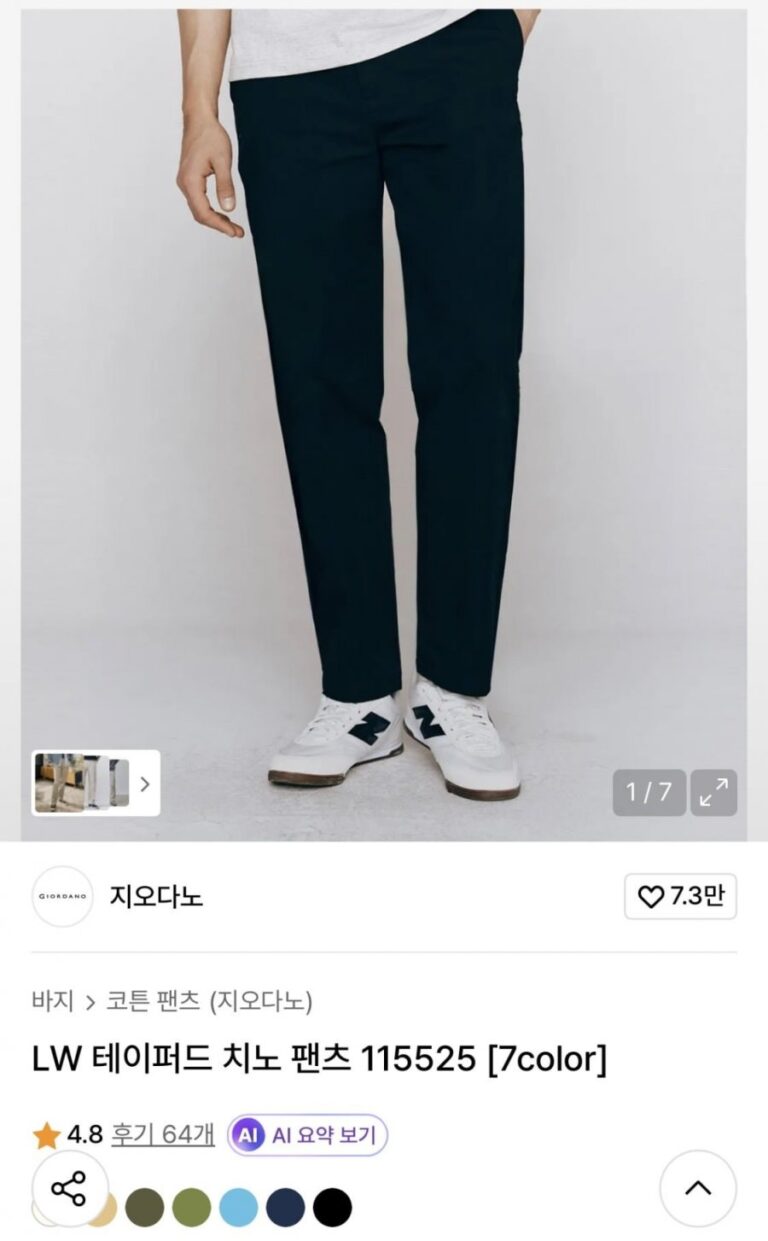Select the sky blue color swatch
The width and height of the screenshot is (768, 1241).
pos(238,1207)
